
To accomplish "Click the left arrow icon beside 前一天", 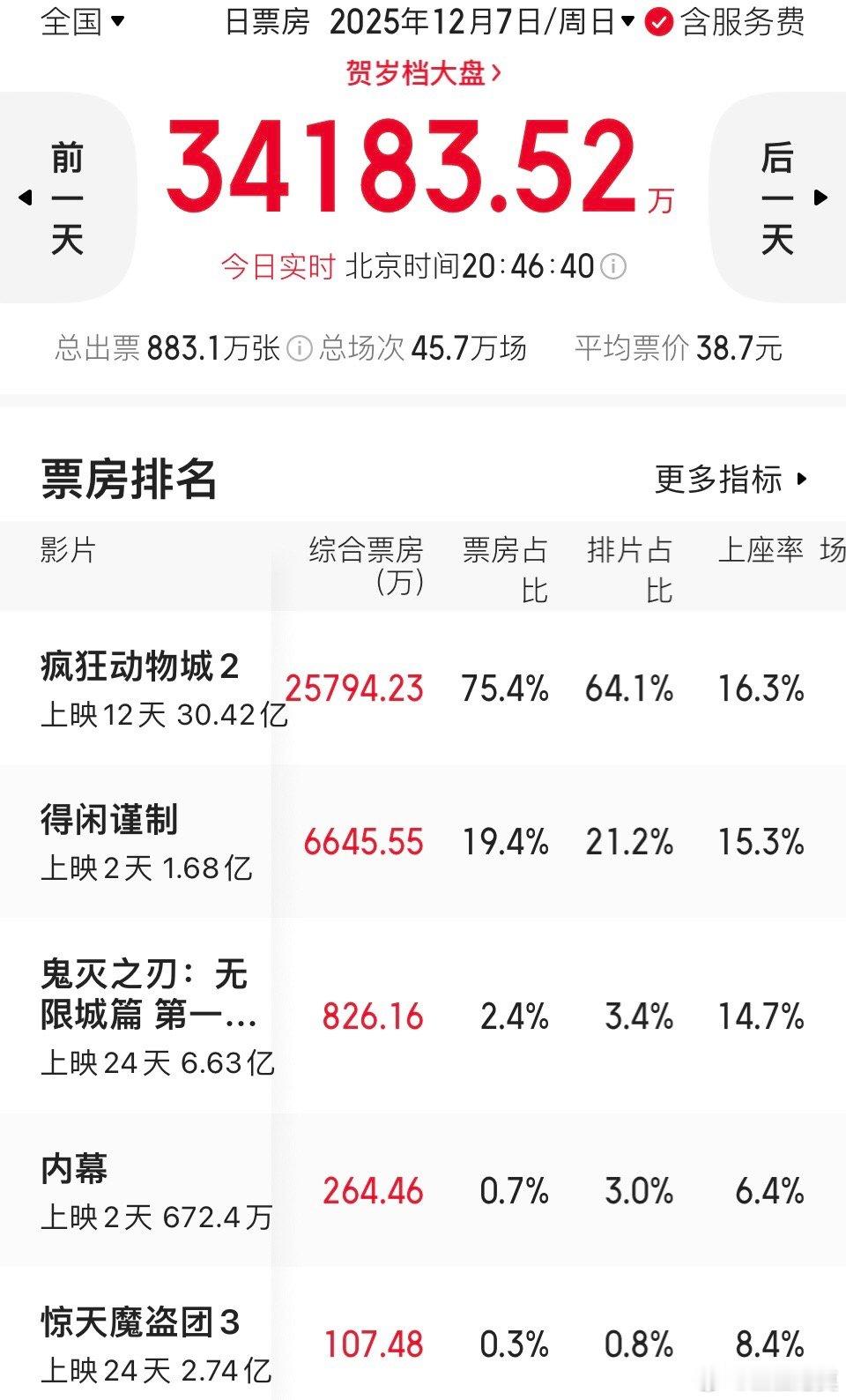I will pyautogui.click(x=23, y=197).
